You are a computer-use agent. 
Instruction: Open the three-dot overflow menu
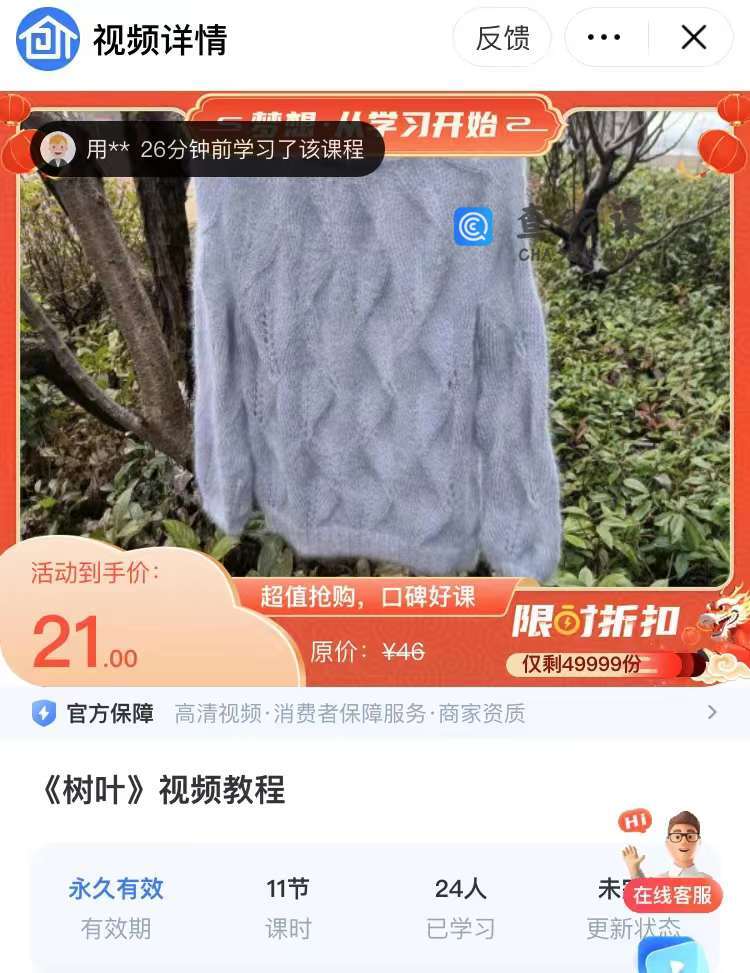(x=604, y=38)
